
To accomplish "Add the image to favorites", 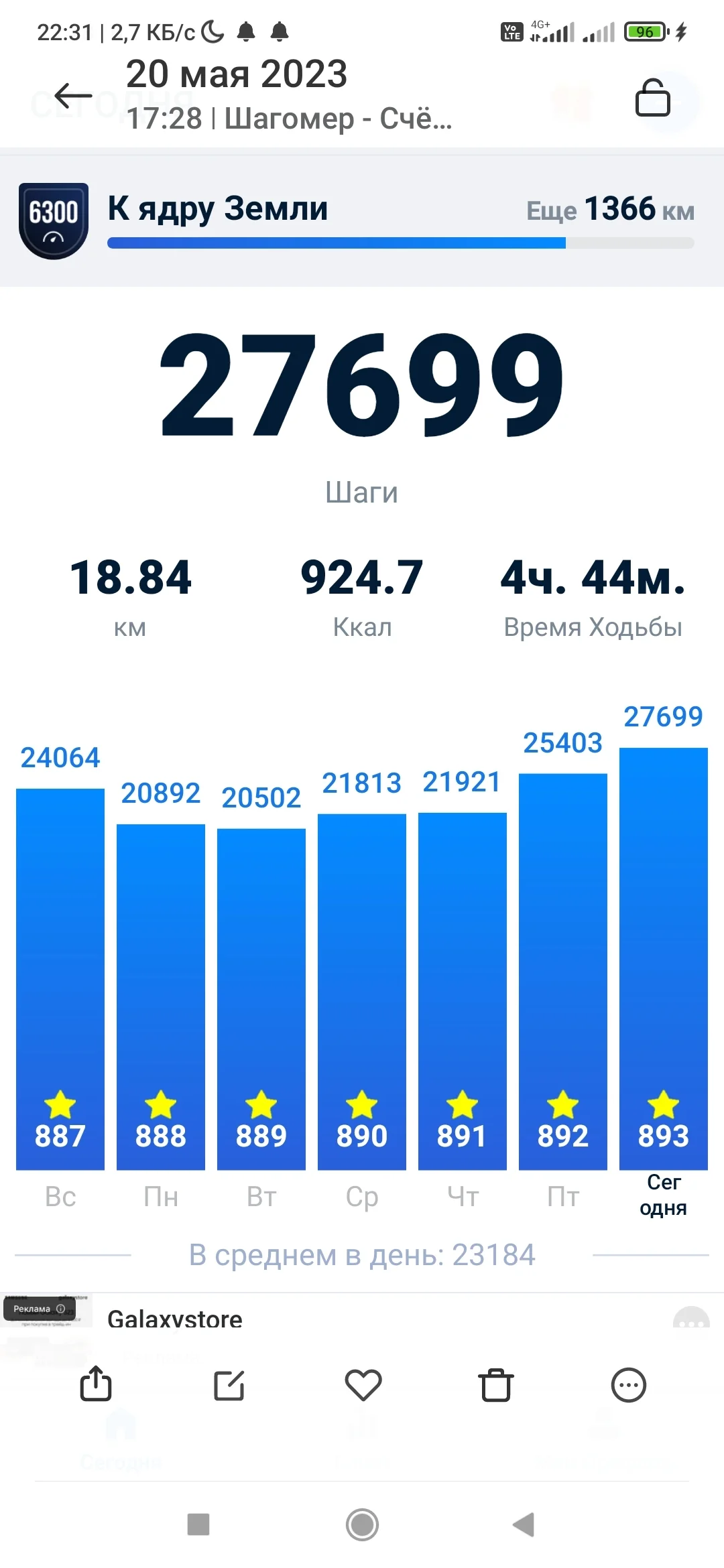I will click(363, 1385).
